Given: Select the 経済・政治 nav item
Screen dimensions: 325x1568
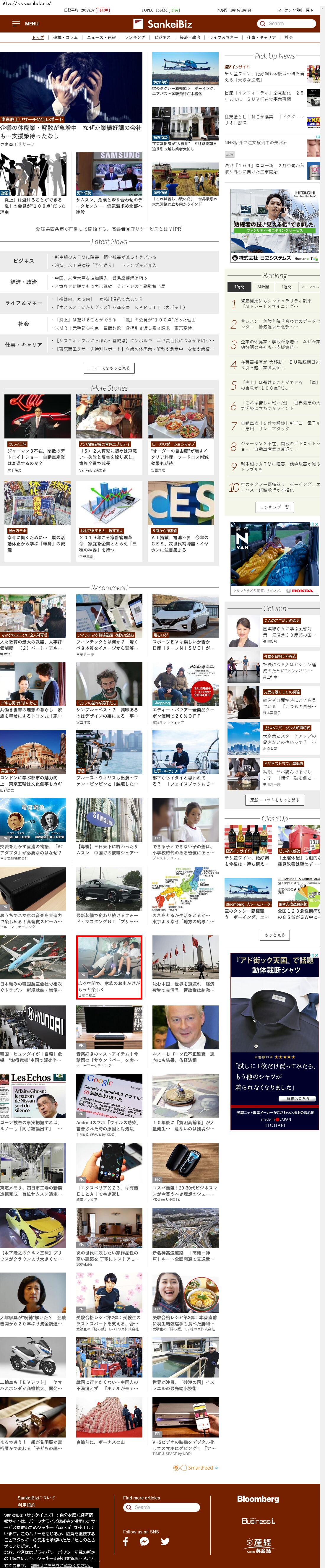Looking at the screenshot, I should [190, 38].
